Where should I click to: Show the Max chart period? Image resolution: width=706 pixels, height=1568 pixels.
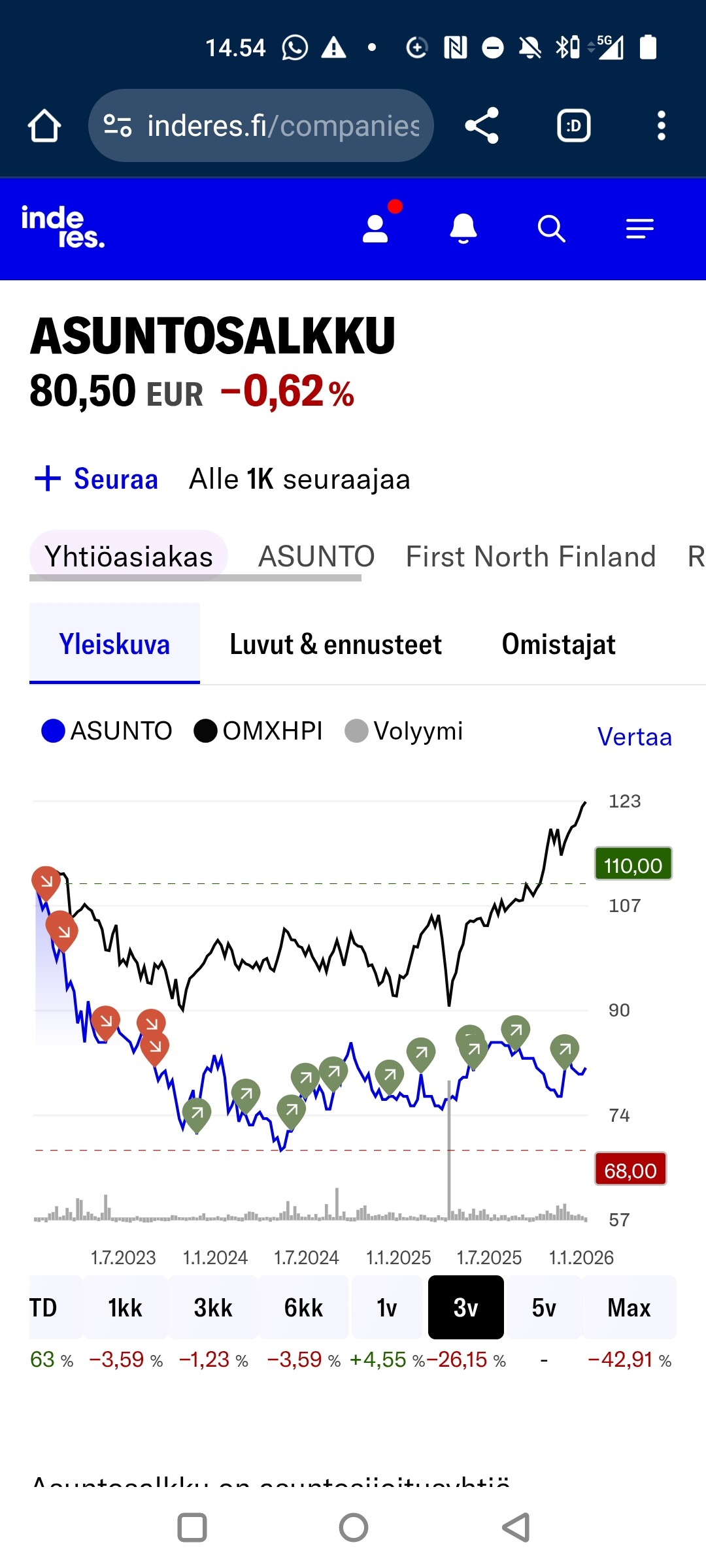tap(629, 1308)
